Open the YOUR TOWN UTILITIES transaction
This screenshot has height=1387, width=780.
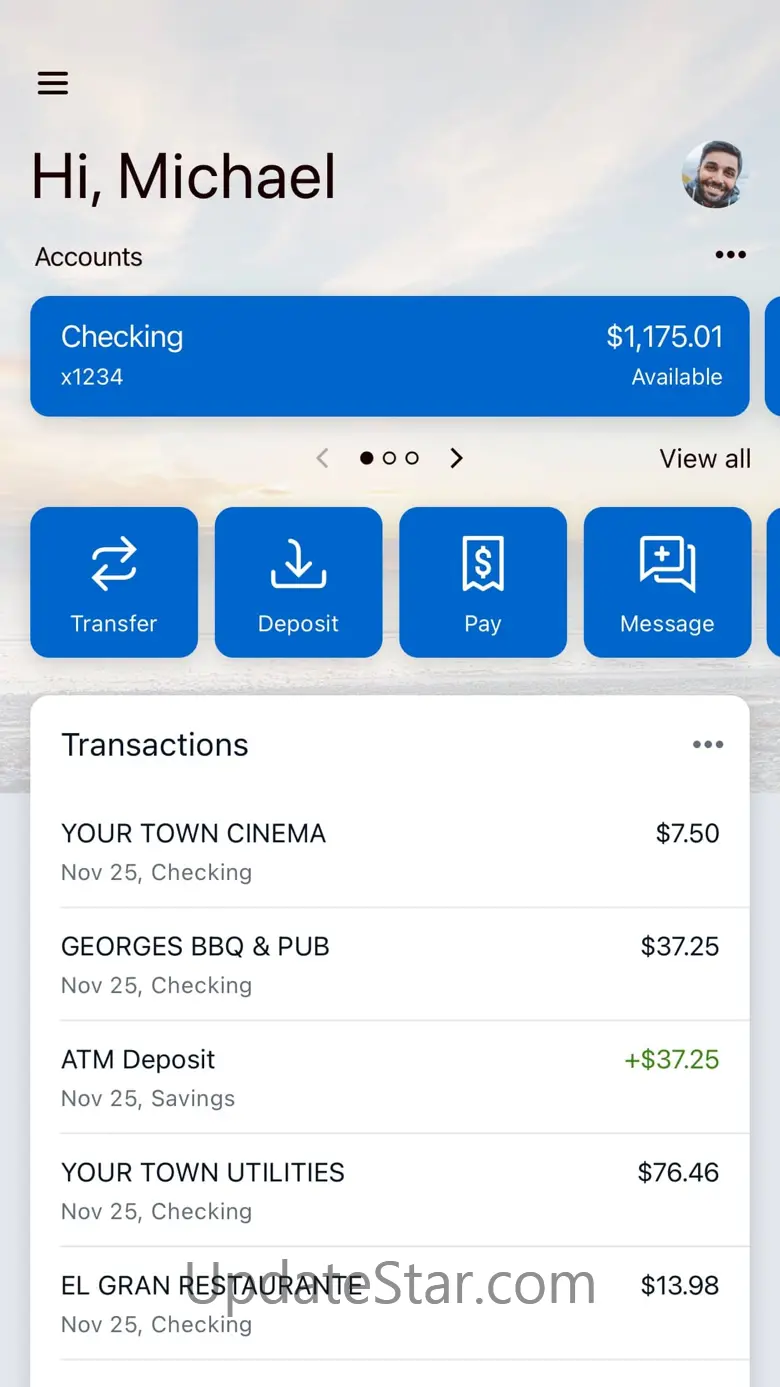coord(390,1191)
